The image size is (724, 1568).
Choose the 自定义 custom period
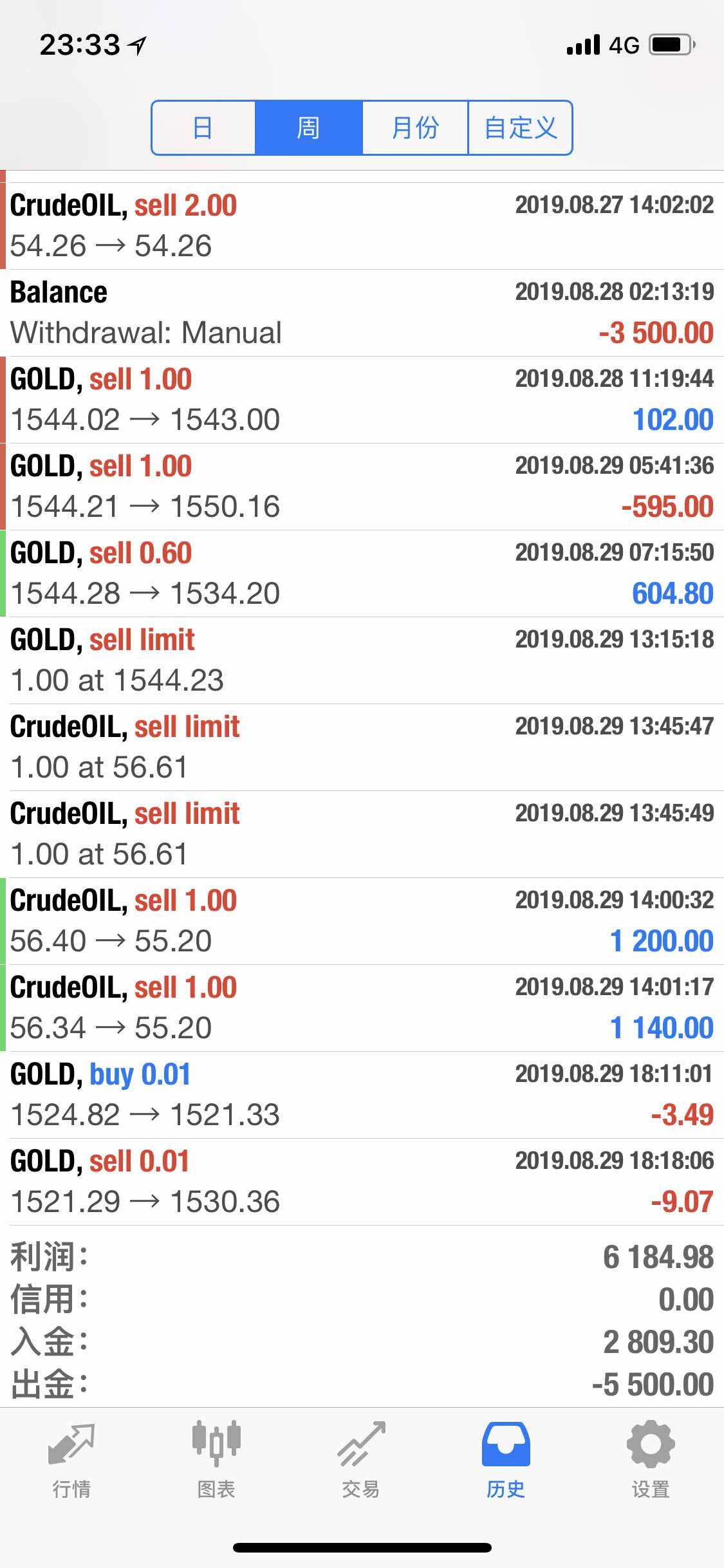click(520, 127)
